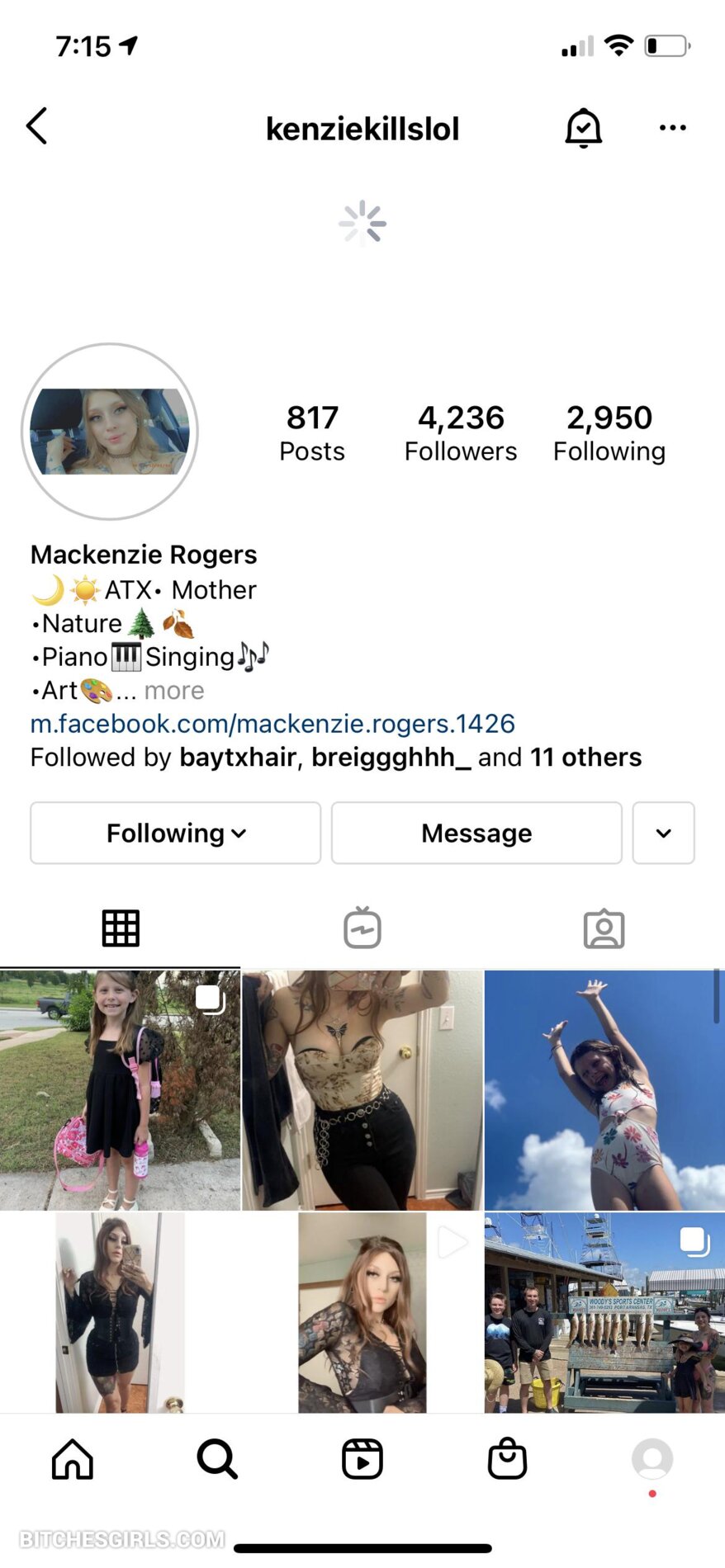725x1568 pixels.
Task: Switch to the posts grid tab
Action: coord(121,928)
